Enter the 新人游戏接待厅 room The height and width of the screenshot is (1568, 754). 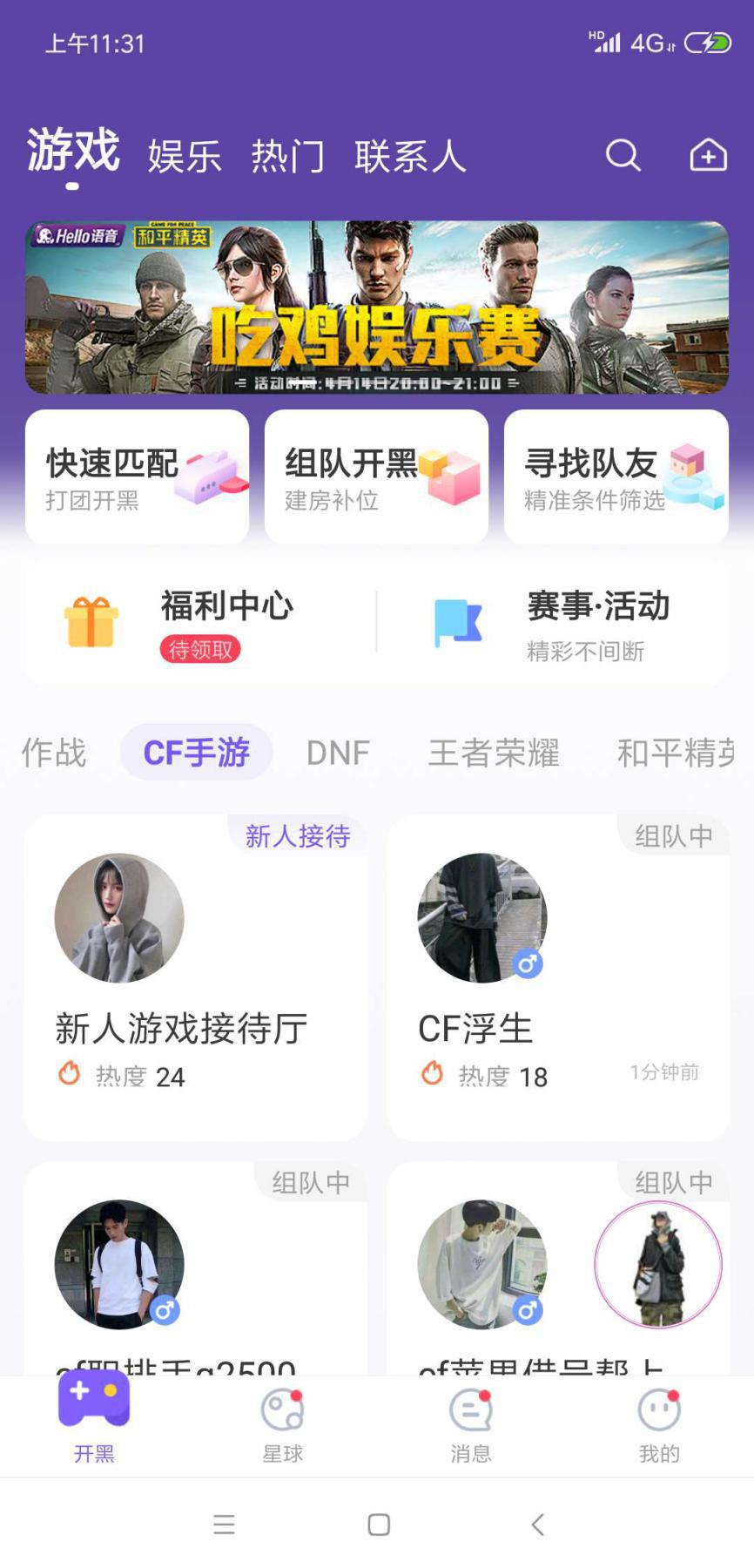[195, 977]
